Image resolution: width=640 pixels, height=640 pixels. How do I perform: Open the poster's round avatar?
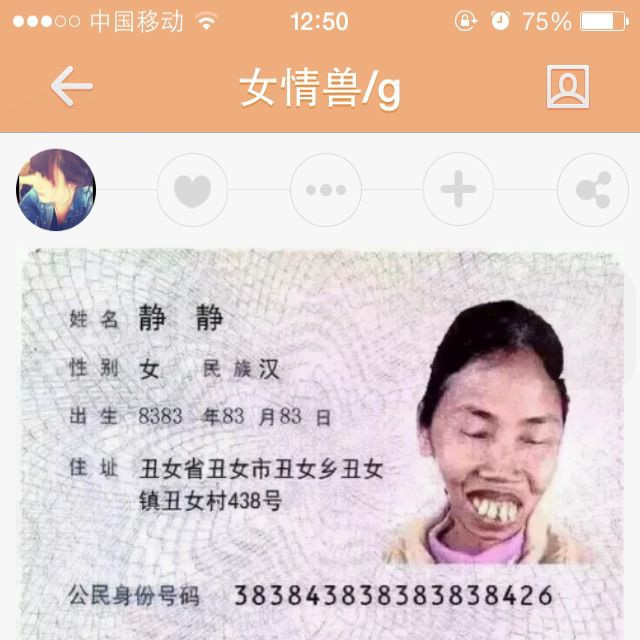[56, 190]
